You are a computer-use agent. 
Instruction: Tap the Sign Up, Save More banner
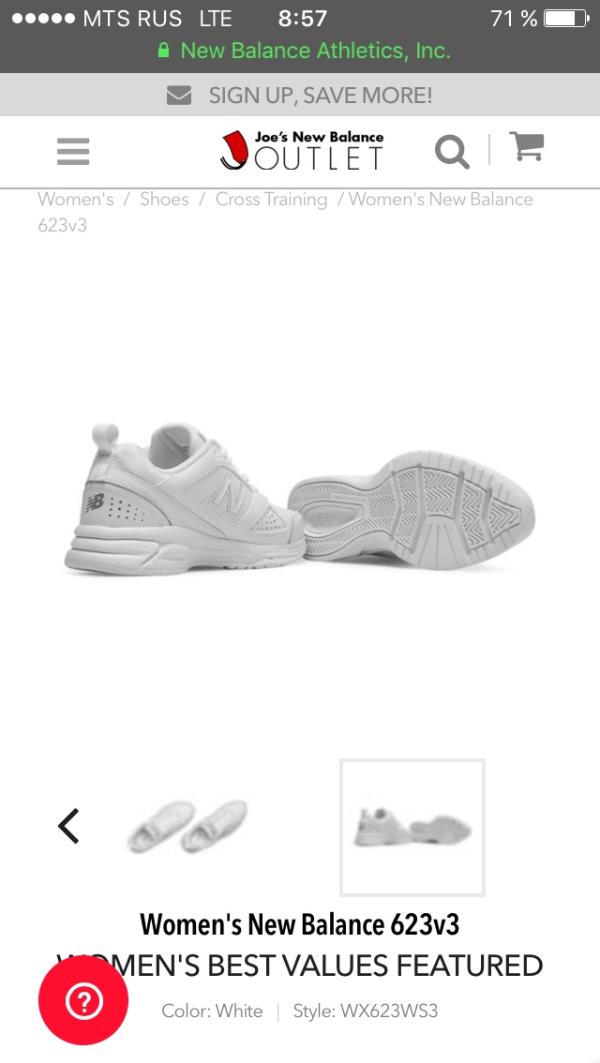click(300, 95)
